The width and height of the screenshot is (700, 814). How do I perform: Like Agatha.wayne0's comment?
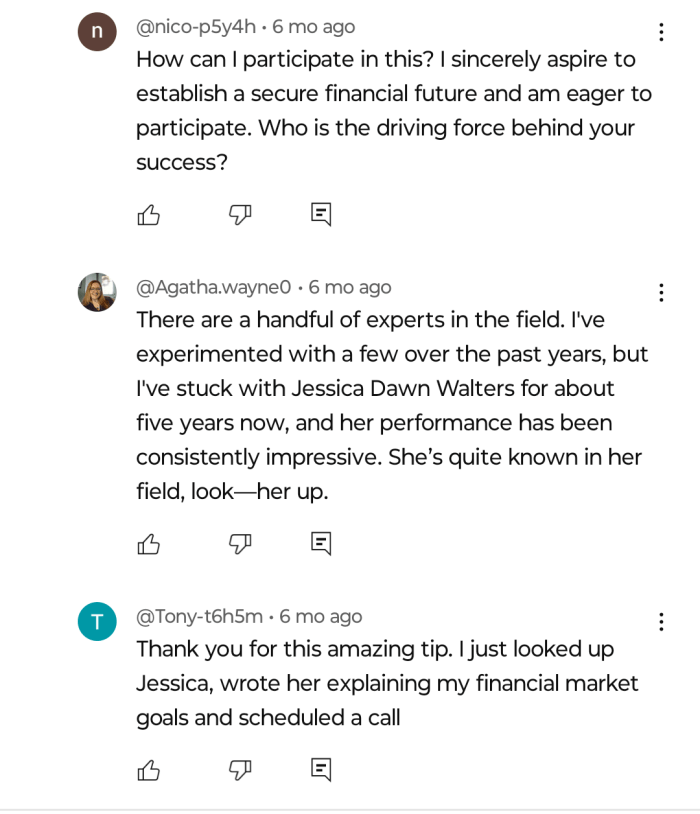point(148,543)
